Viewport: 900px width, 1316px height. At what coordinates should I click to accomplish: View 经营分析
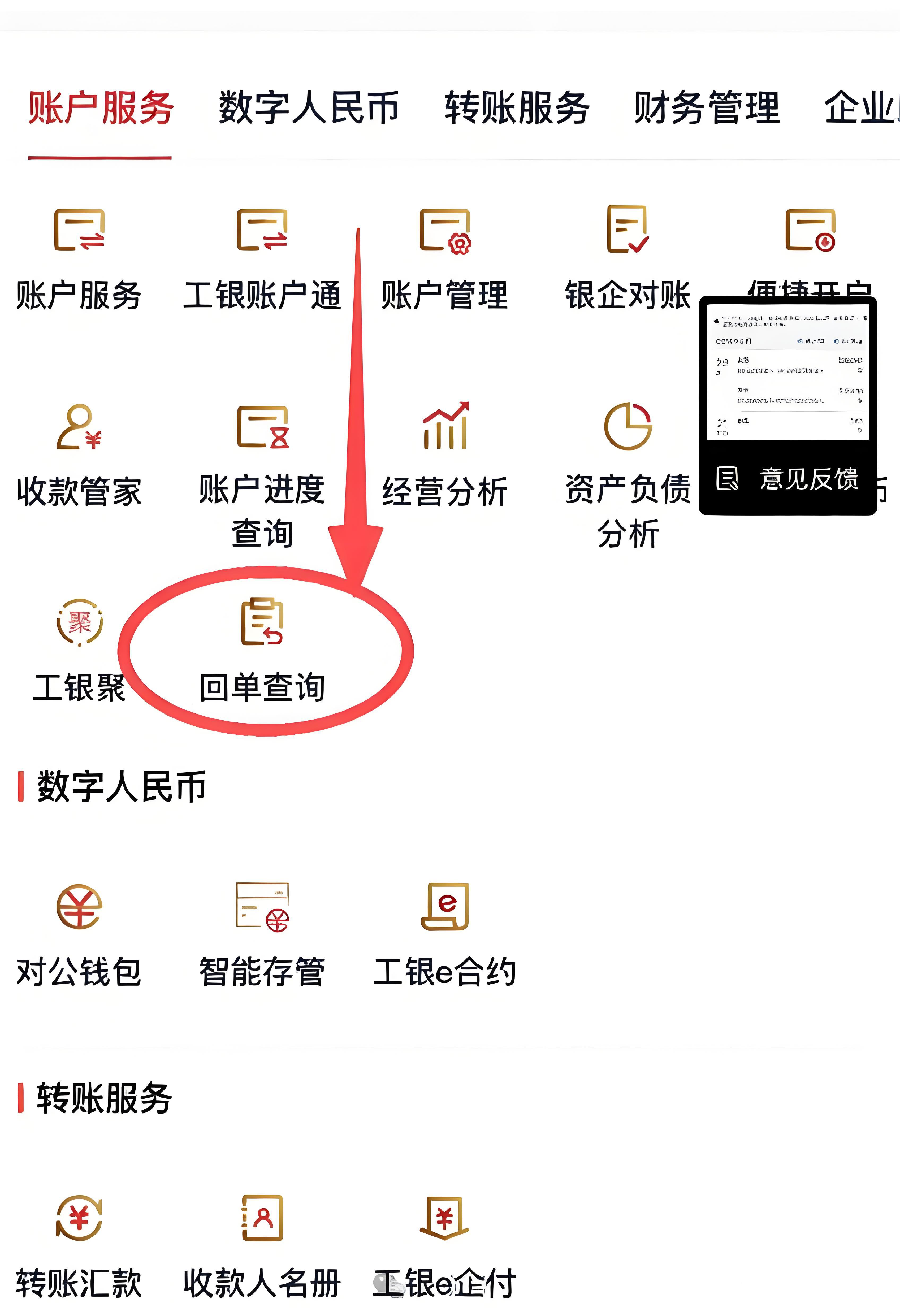445,453
